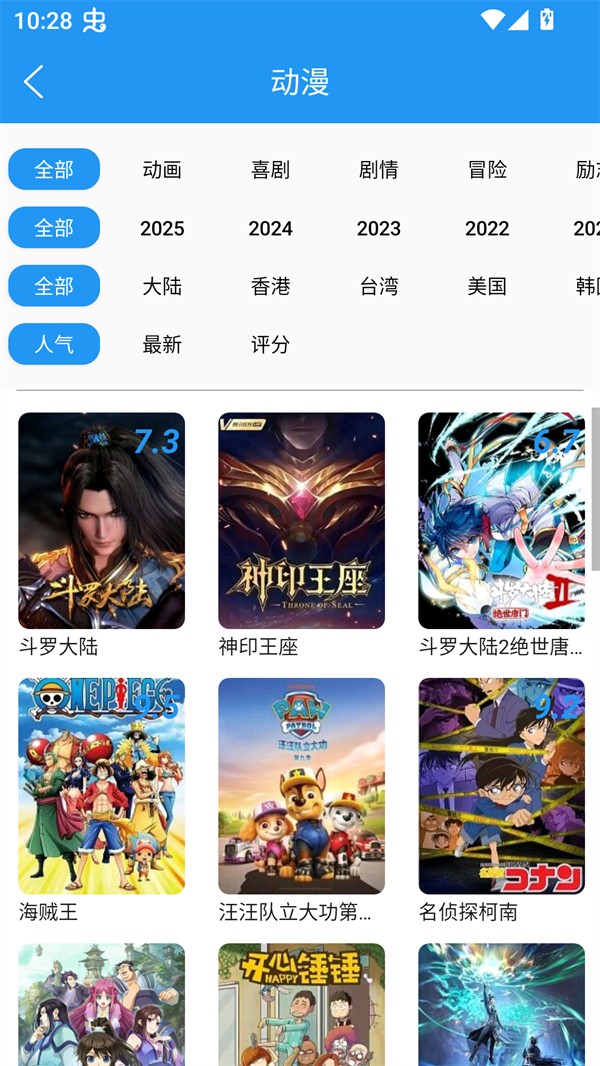Screen dimensions: 600x1066
Task: Sort results by 评分
Action: point(270,344)
